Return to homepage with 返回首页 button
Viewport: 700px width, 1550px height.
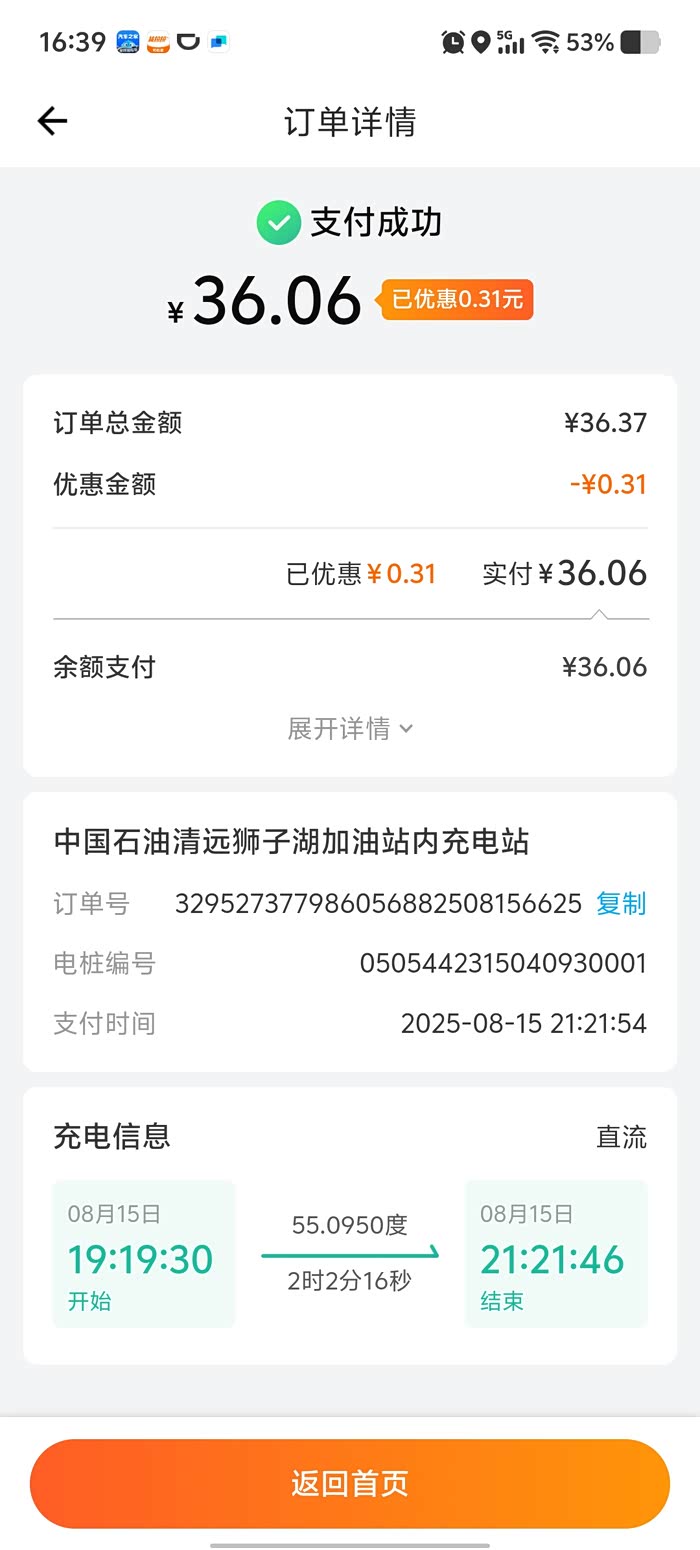[350, 1483]
